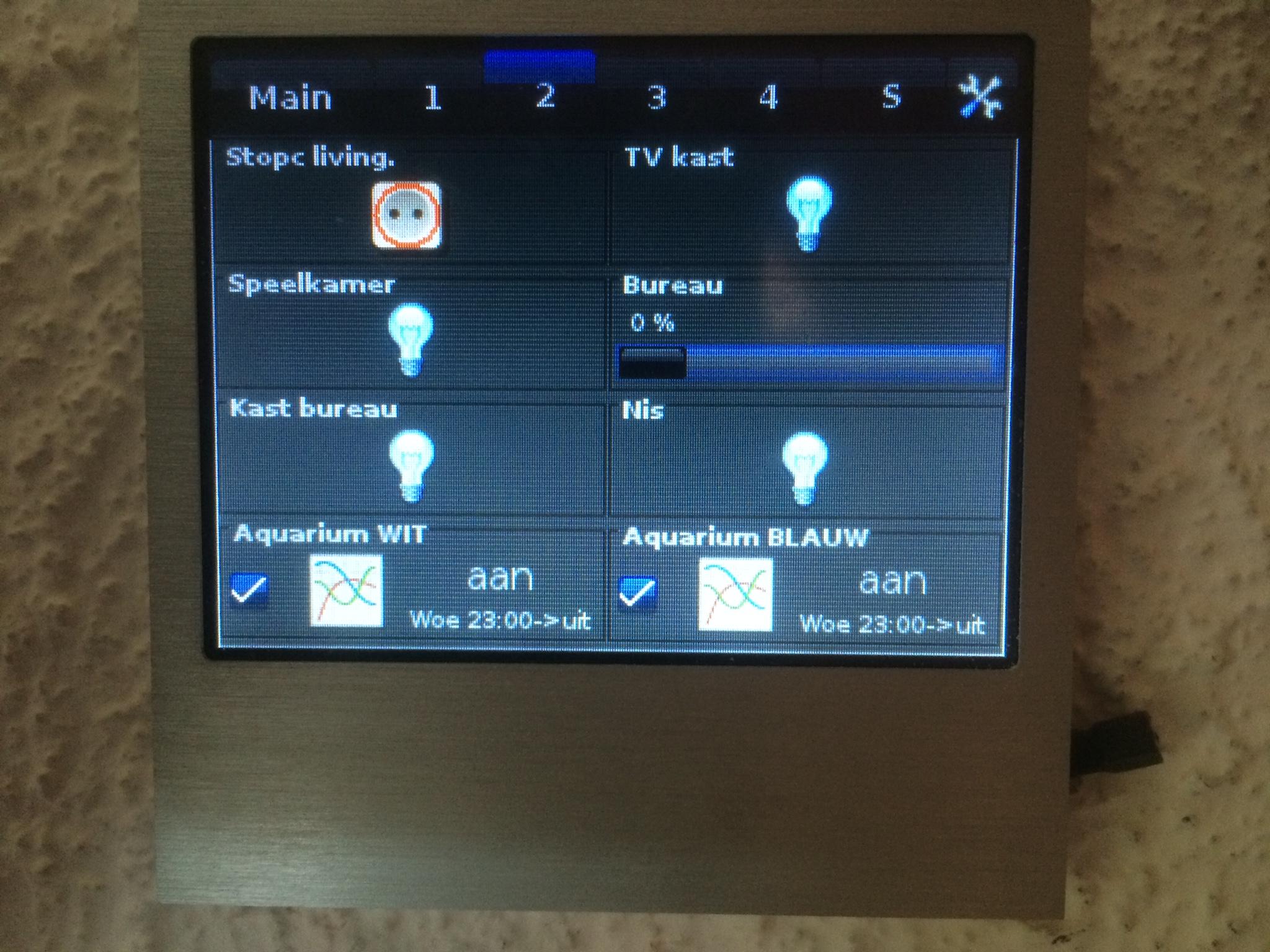Open the settings tools icon
1270x952 pixels.
coord(980,97)
